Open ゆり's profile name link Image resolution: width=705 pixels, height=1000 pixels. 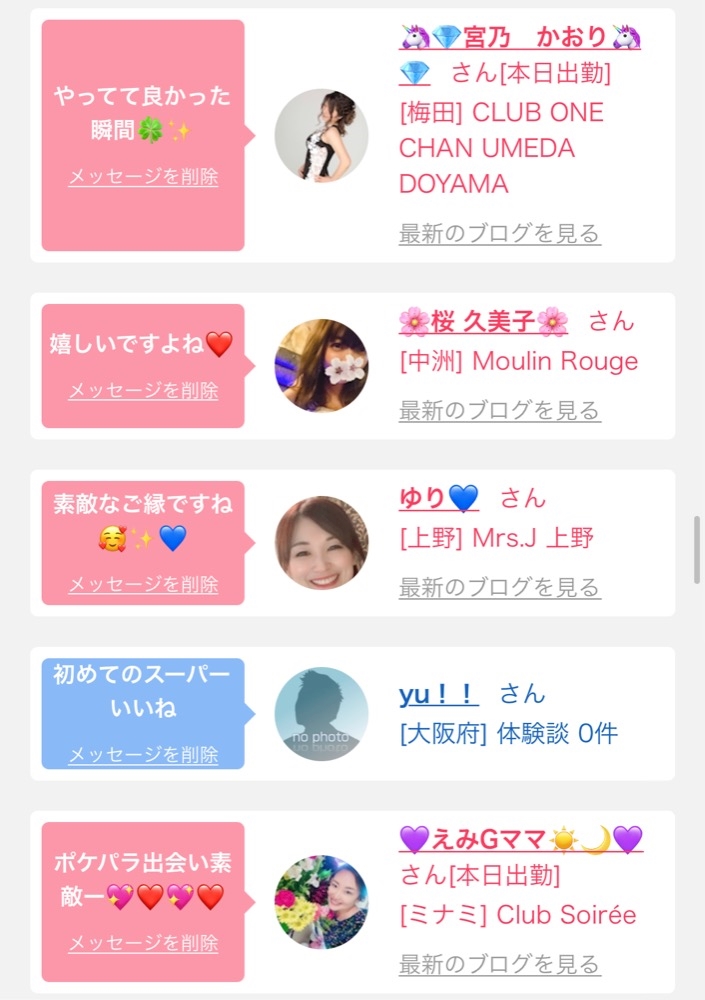click(x=439, y=498)
